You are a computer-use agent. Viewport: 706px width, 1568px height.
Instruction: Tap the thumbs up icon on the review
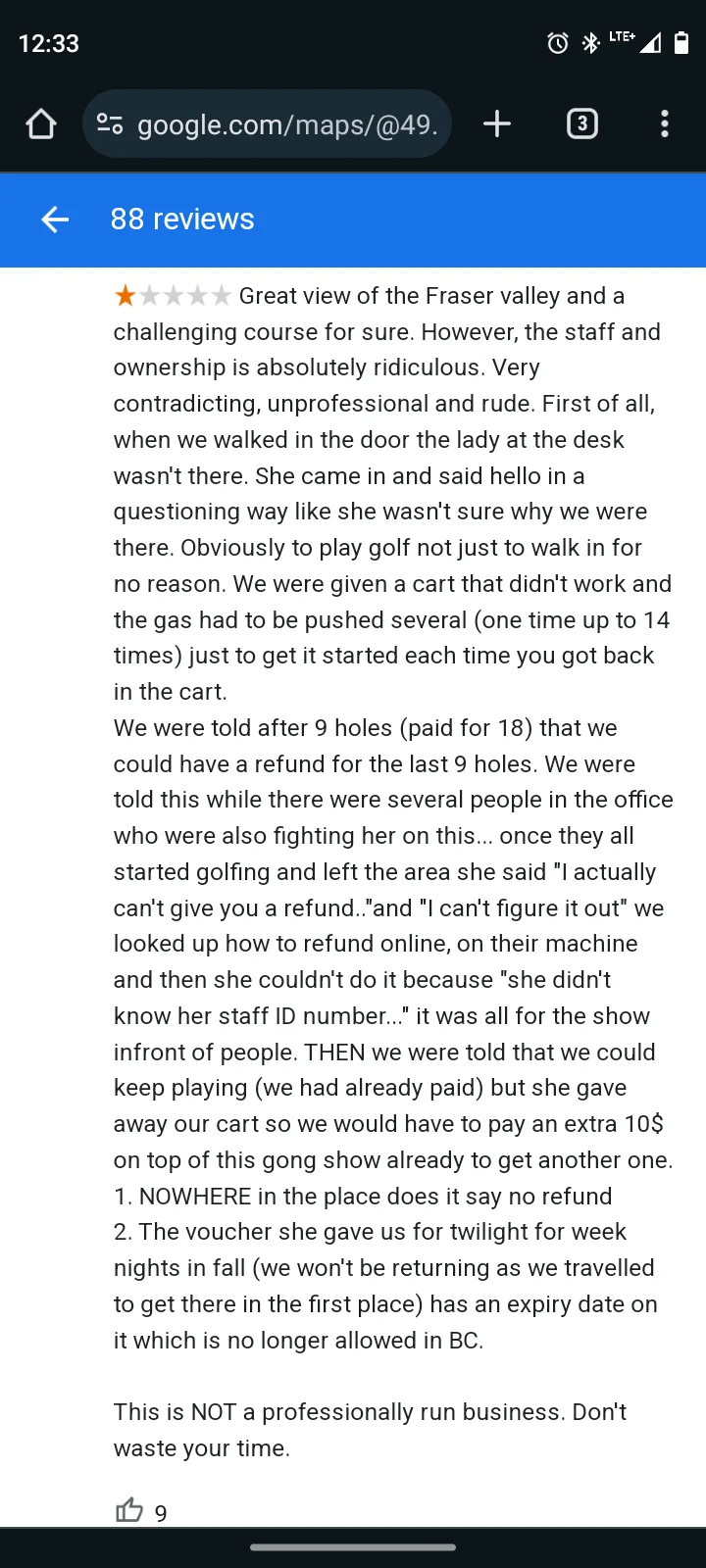(128, 1511)
